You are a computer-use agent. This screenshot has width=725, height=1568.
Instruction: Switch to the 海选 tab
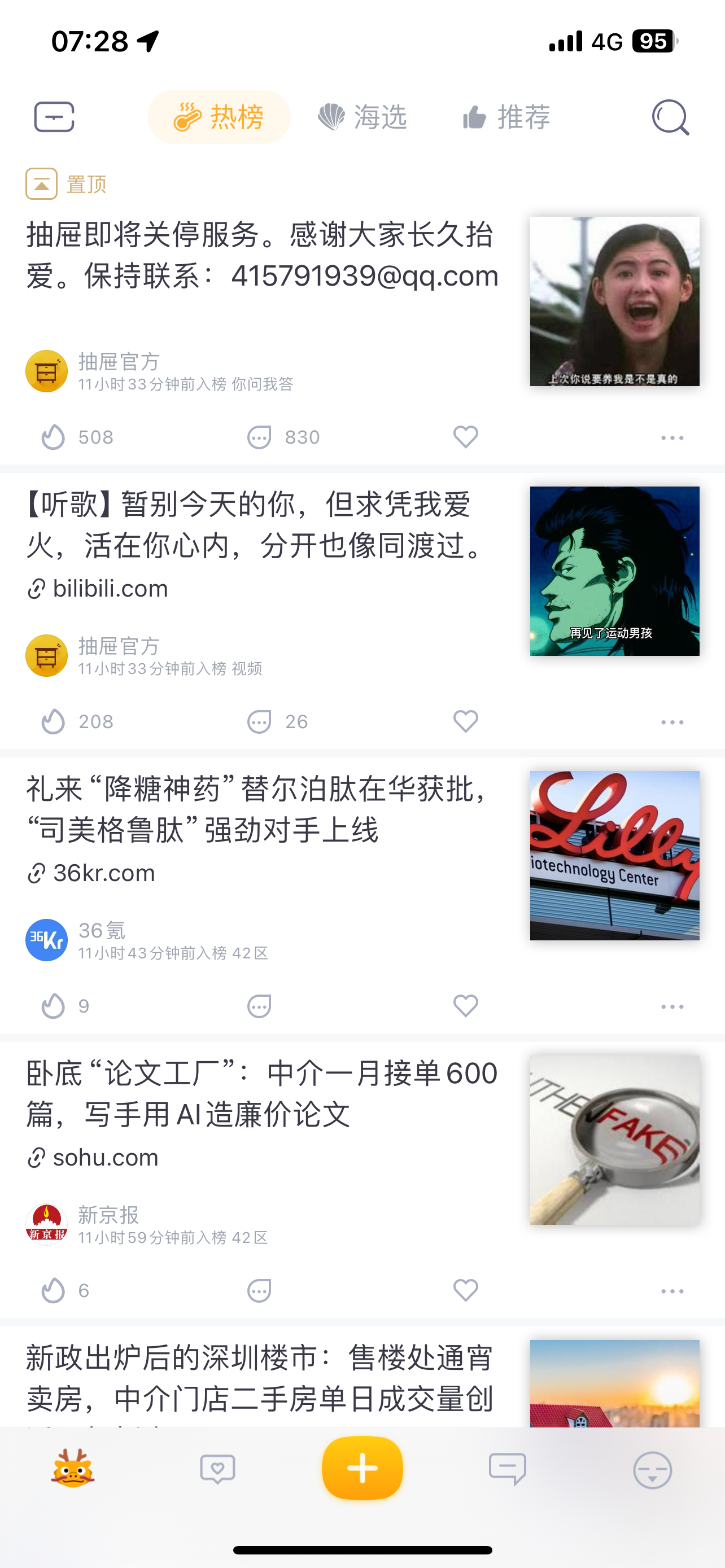point(362,117)
